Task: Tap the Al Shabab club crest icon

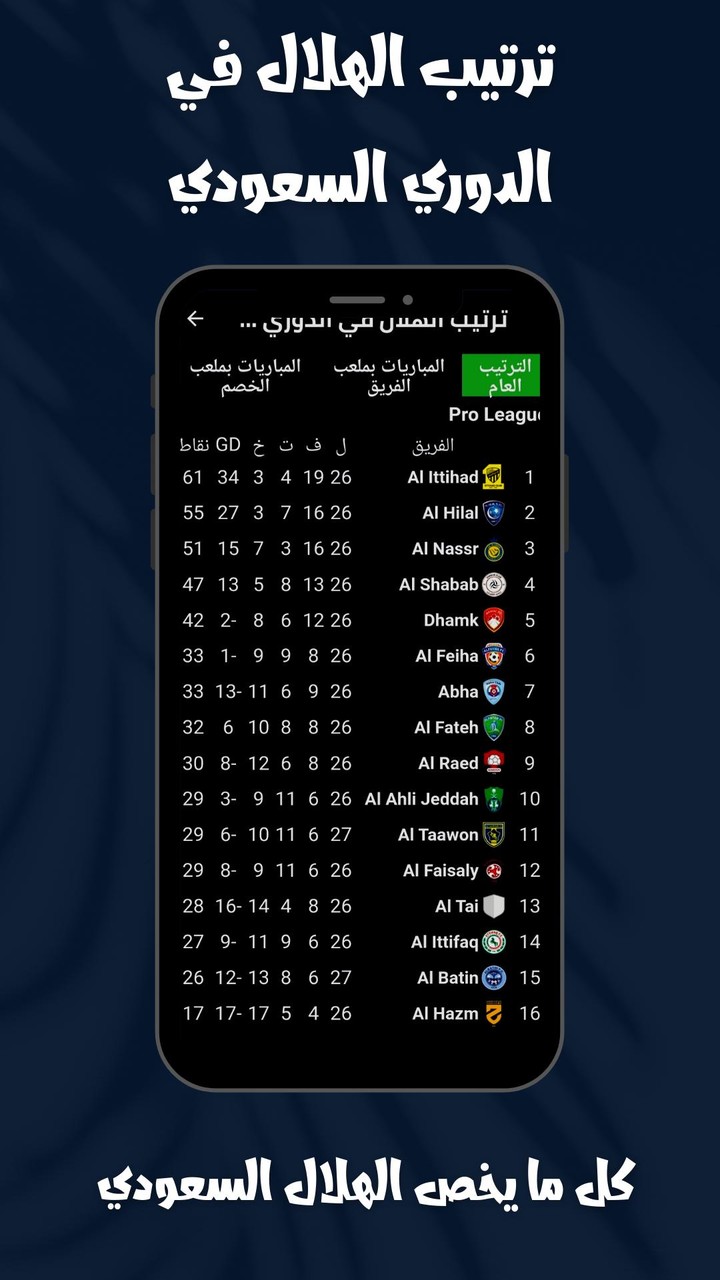Action: (x=494, y=584)
